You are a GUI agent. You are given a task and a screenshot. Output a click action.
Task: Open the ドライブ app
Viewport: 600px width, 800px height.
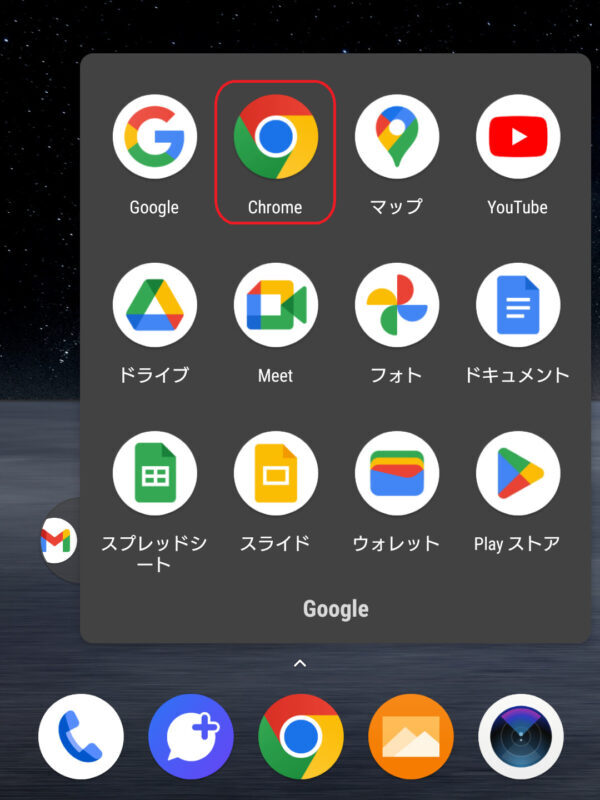coord(154,305)
